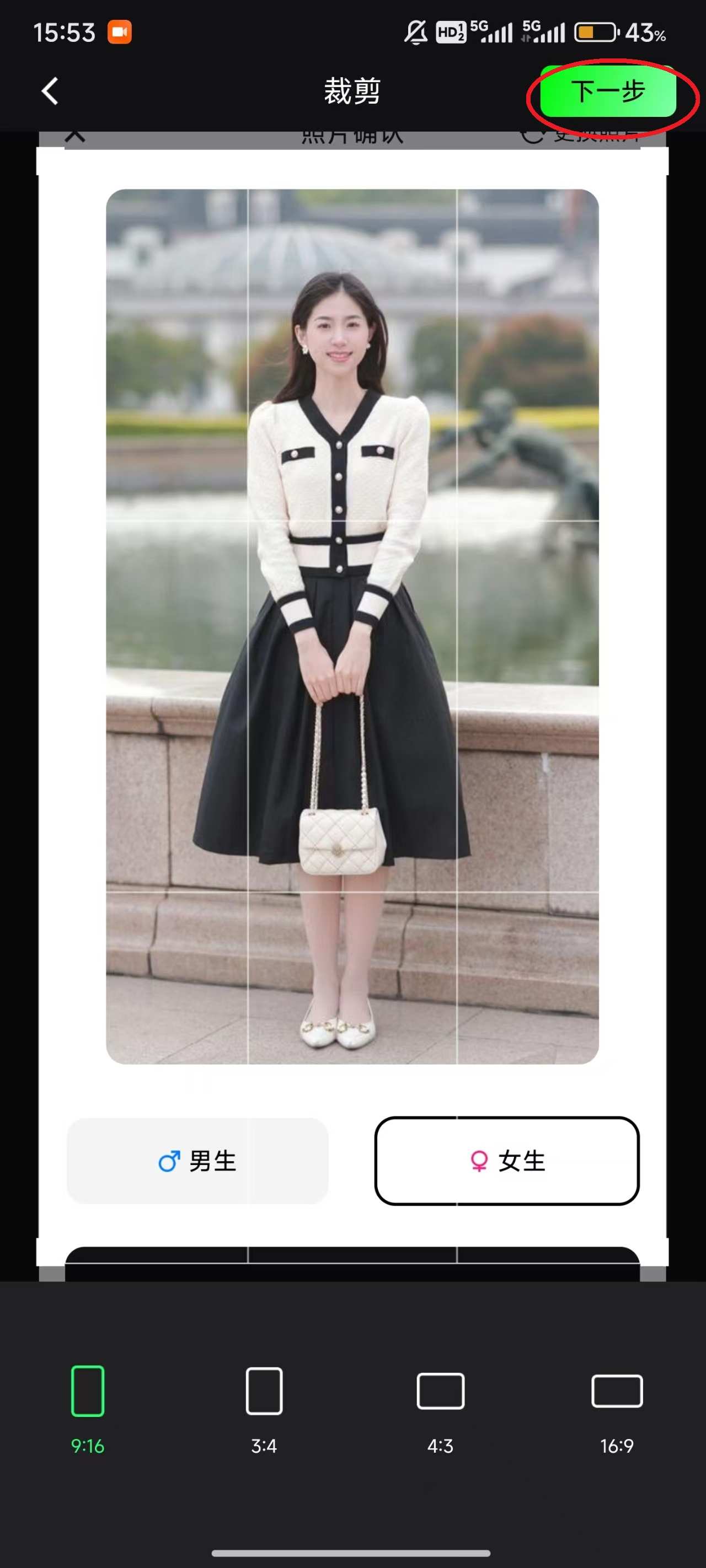
Task: Tap the green 下一步 button
Action: tap(608, 92)
